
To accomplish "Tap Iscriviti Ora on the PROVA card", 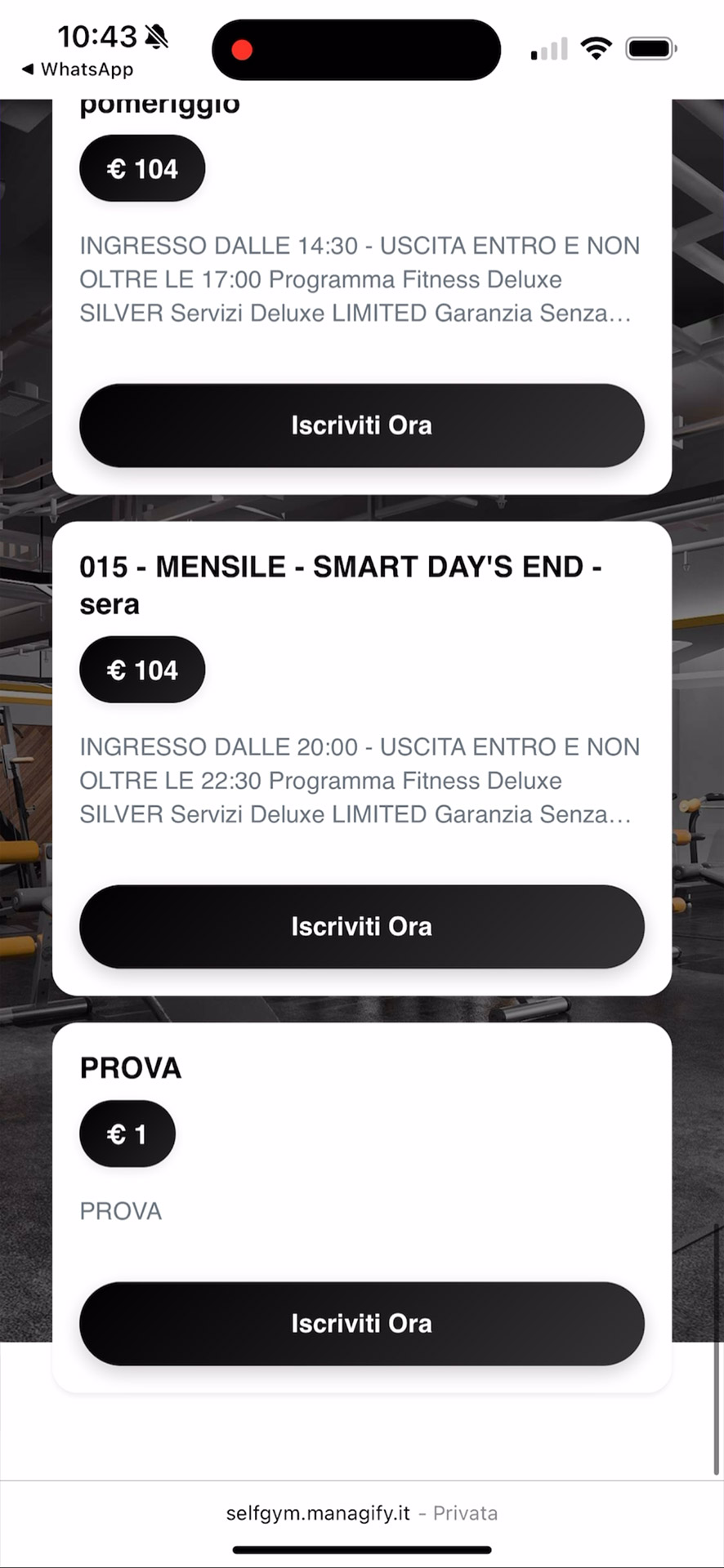I will [362, 1324].
